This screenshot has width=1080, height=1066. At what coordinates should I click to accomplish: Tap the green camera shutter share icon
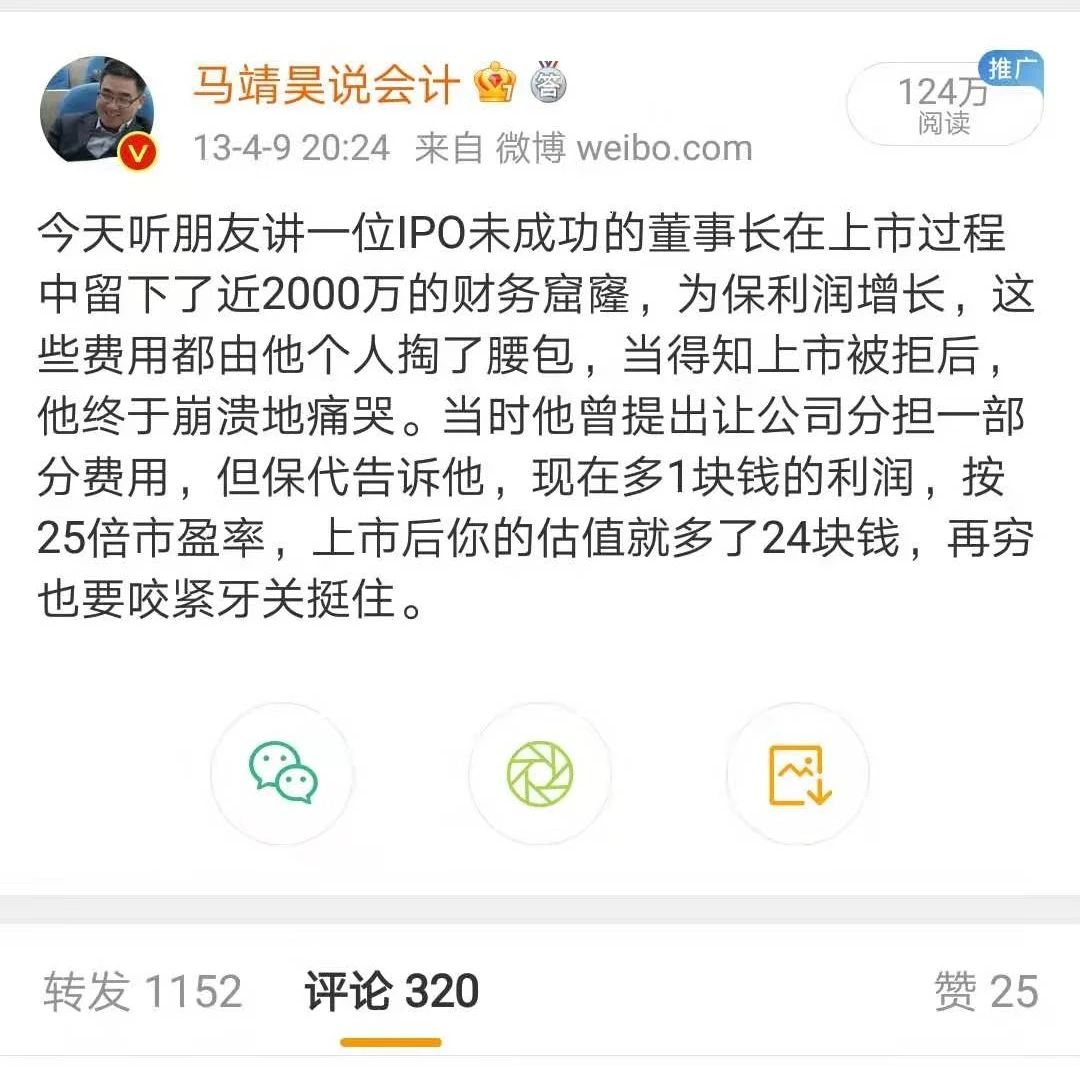(x=540, y=773)
